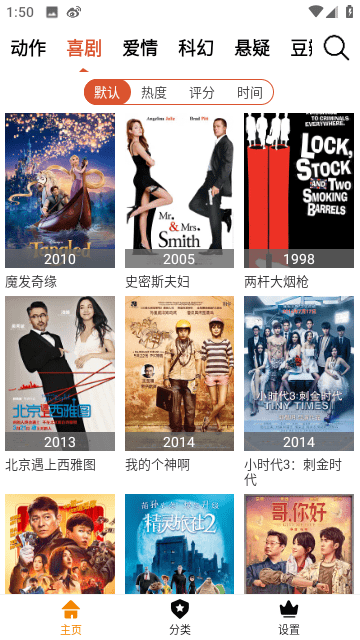Sort movies by 评分
The height and width of the screenshot is (640, 360).
202,92
